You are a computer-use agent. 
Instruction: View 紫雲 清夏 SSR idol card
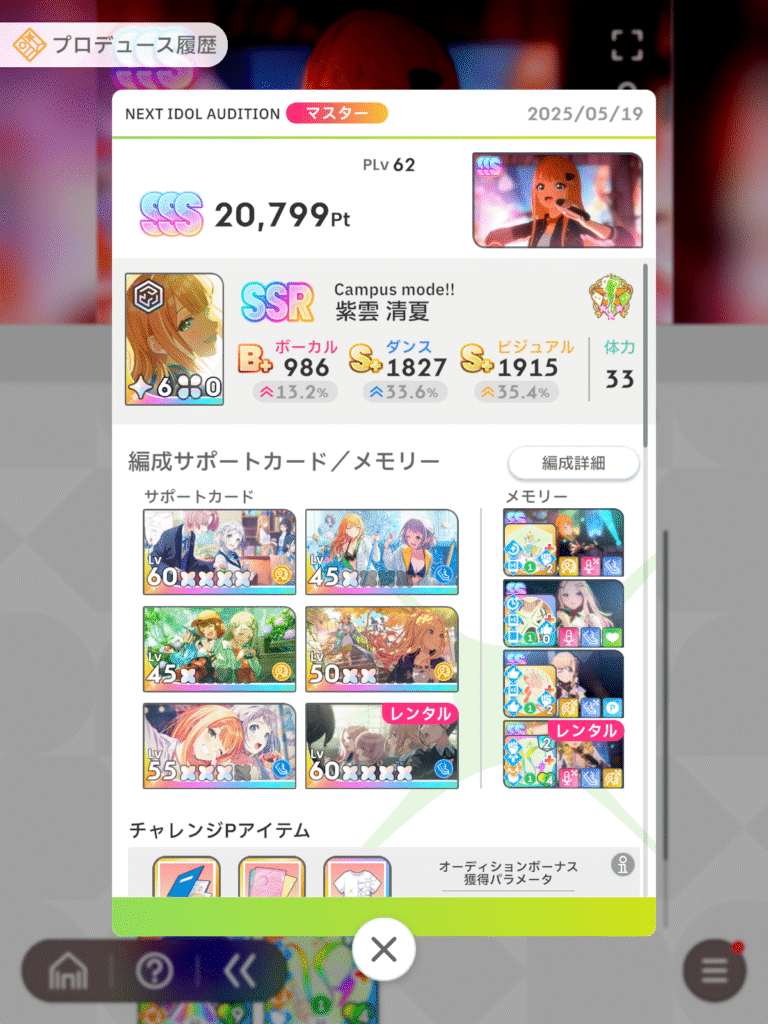tap(174, 338)
